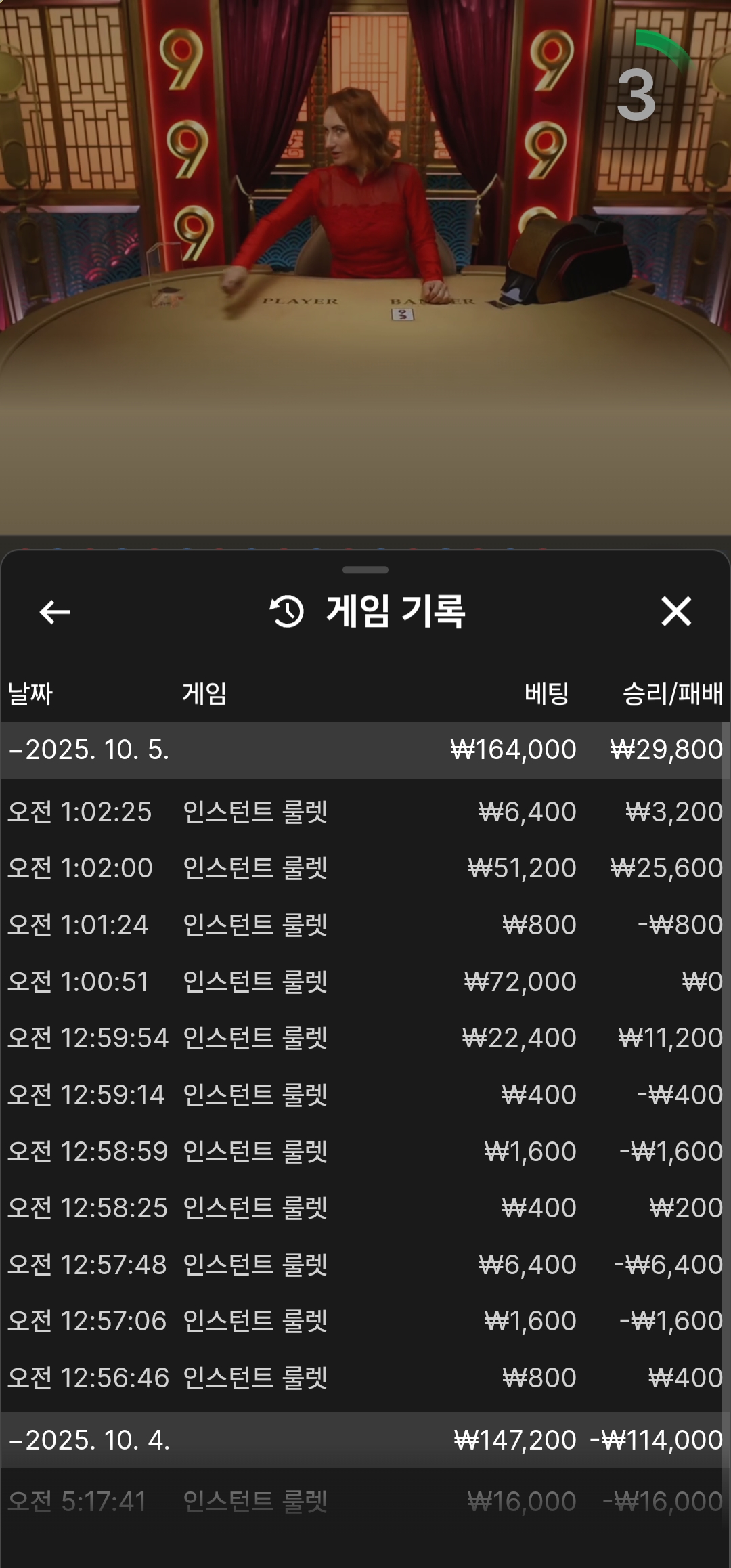Select the 오전 12:59:54 game entry
Viewport: 731px width, 1568px height.
pos(364,1038)
